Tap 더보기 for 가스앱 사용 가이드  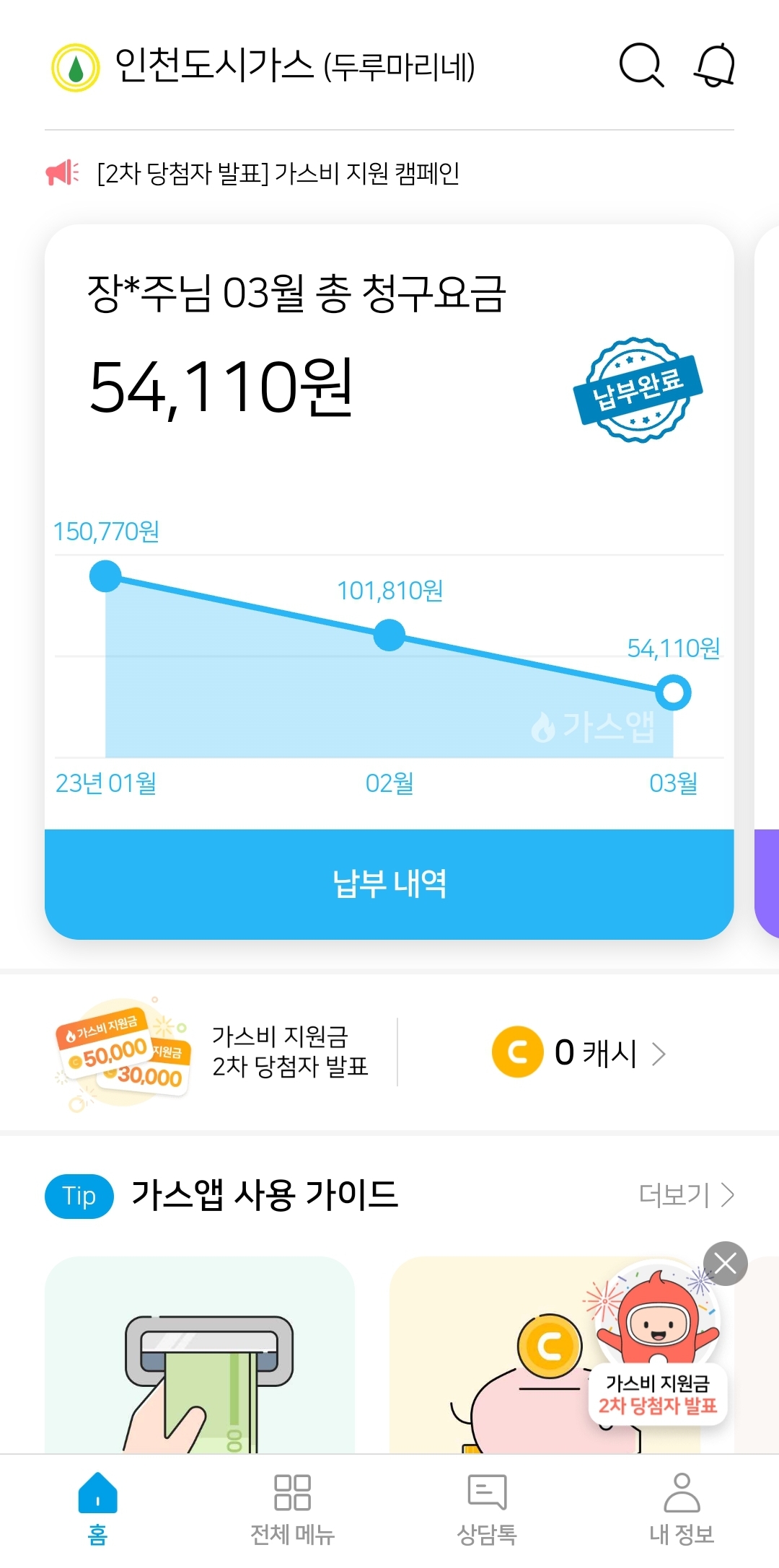pyautogui.click(x=686, y=1195)
